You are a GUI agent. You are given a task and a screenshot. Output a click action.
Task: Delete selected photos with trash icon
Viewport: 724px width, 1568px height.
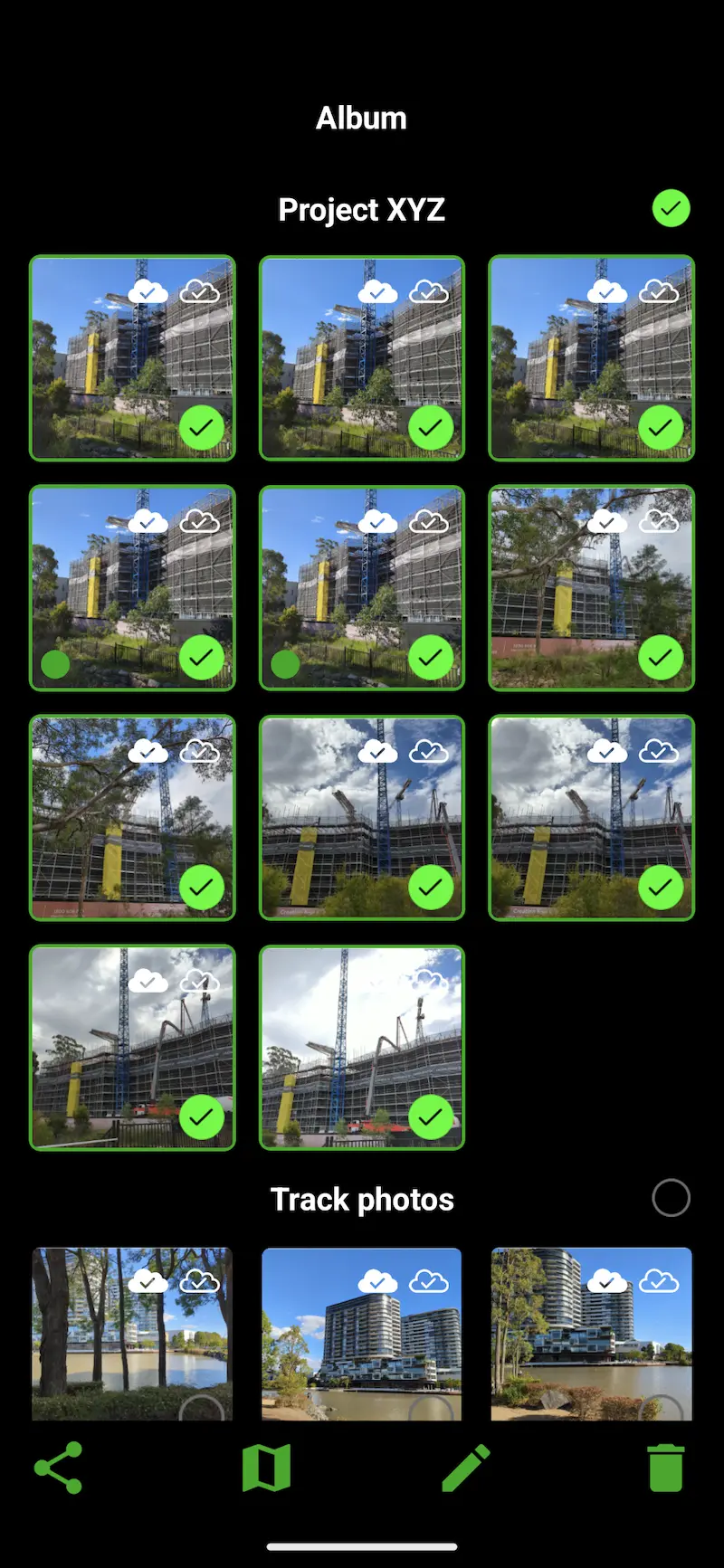pyautogui.click(x=665, y=1467)
